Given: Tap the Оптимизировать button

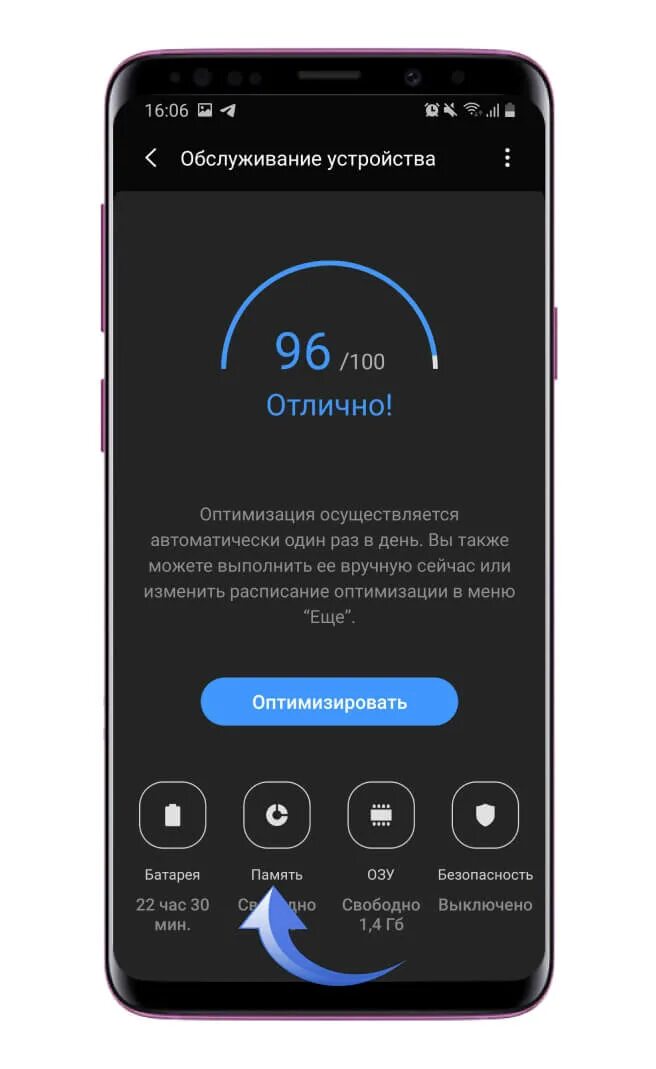Looking at the screenshot, I should pyautogui.click(x=329, y=702).
